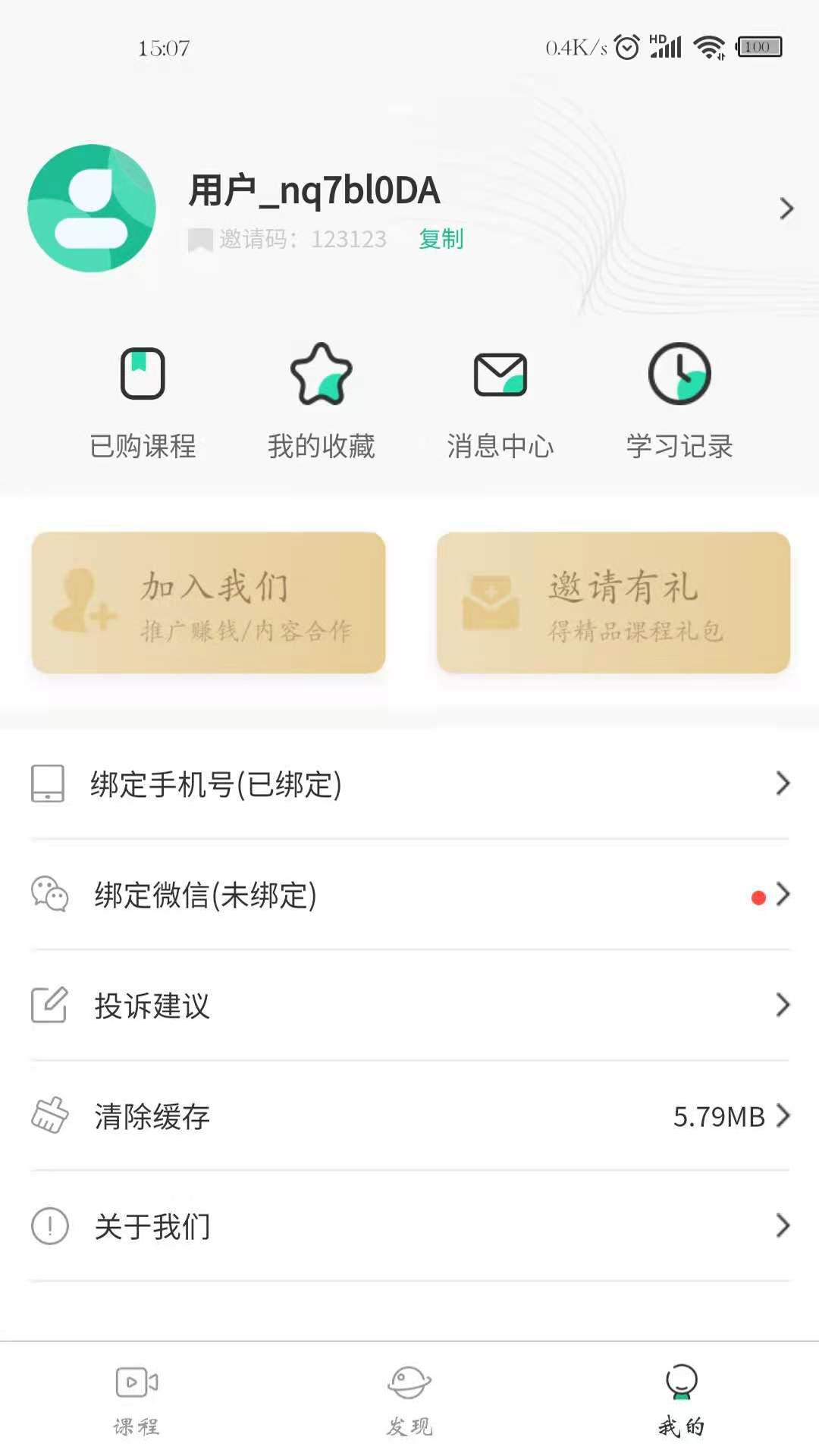The height and width of the screenshot is (1456, 819).
Task: Click the 绑定手机号 phone icon
Action: click(47, 785)
